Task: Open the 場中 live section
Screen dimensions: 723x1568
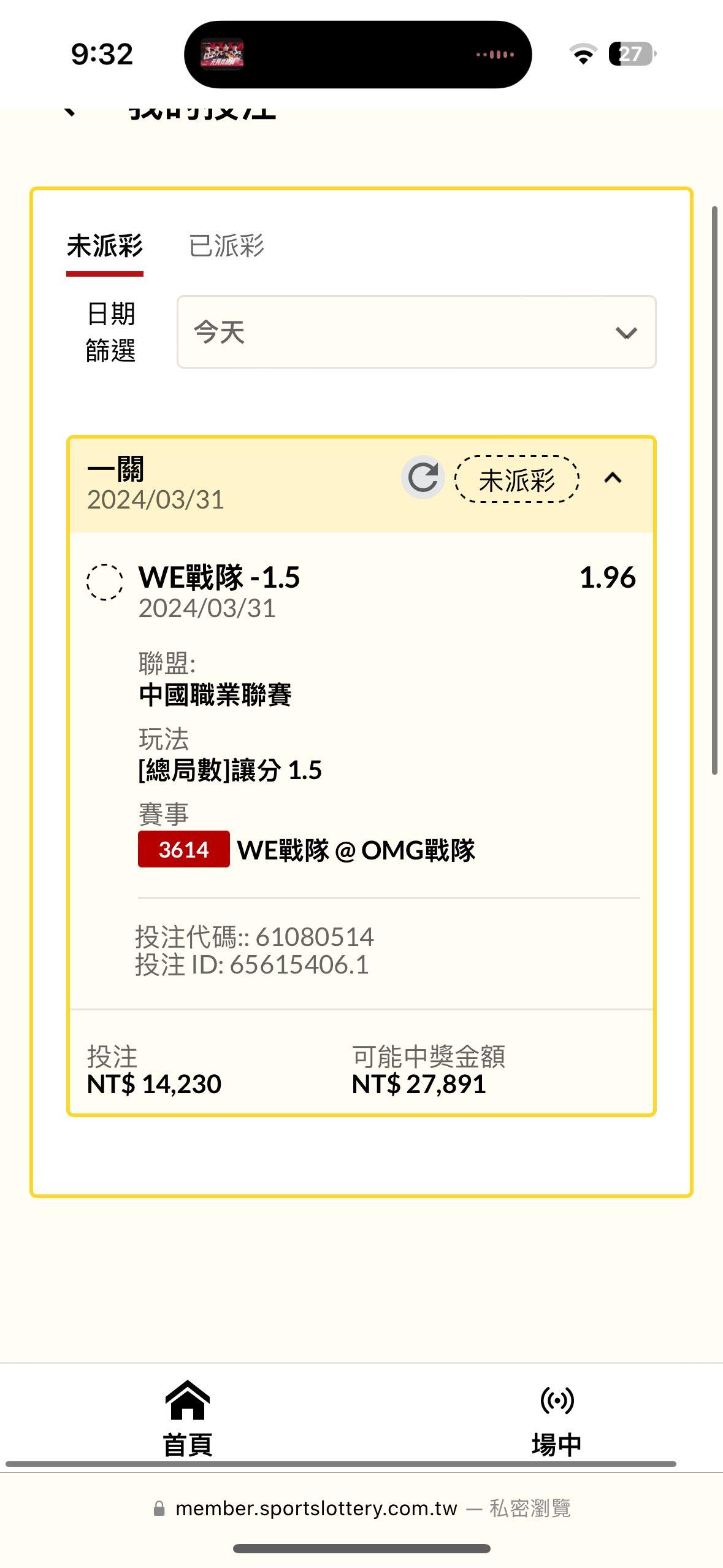Action: point(556,1418)
